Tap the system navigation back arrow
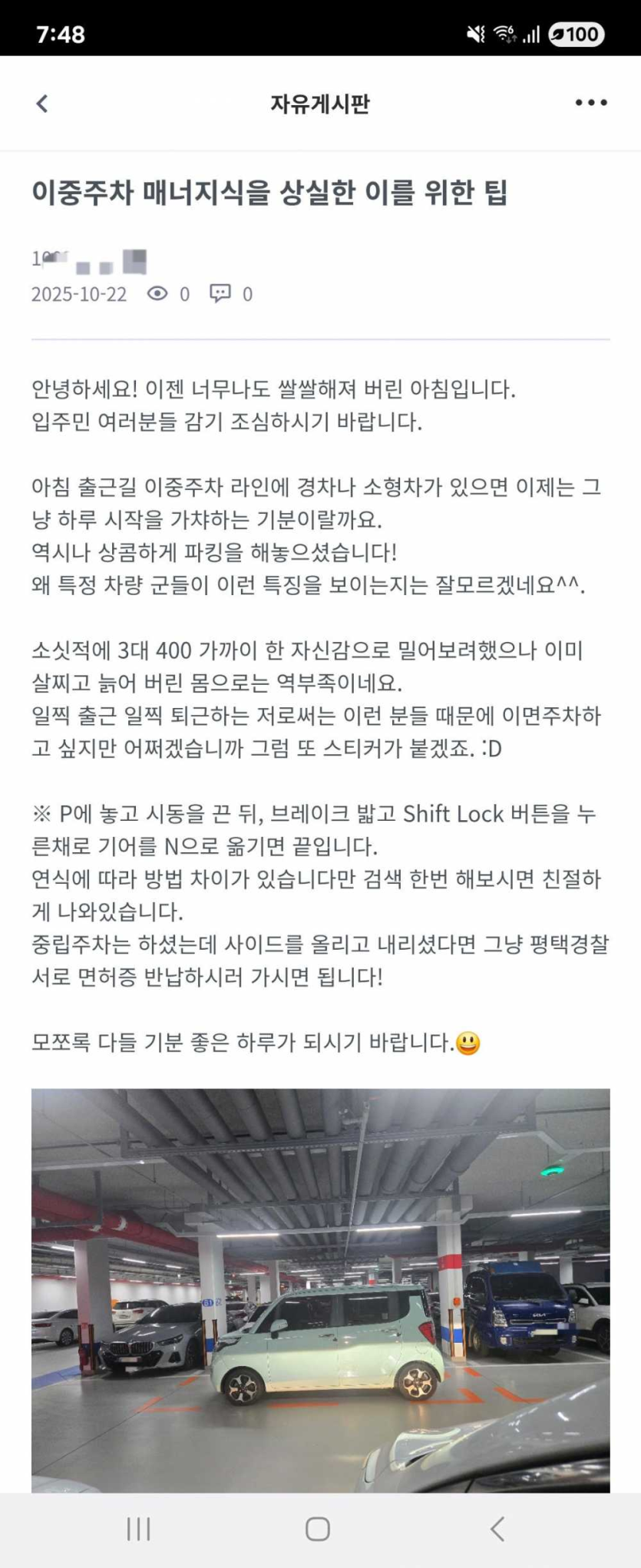Screen dimensions: 641x1568 (497, 1529)
